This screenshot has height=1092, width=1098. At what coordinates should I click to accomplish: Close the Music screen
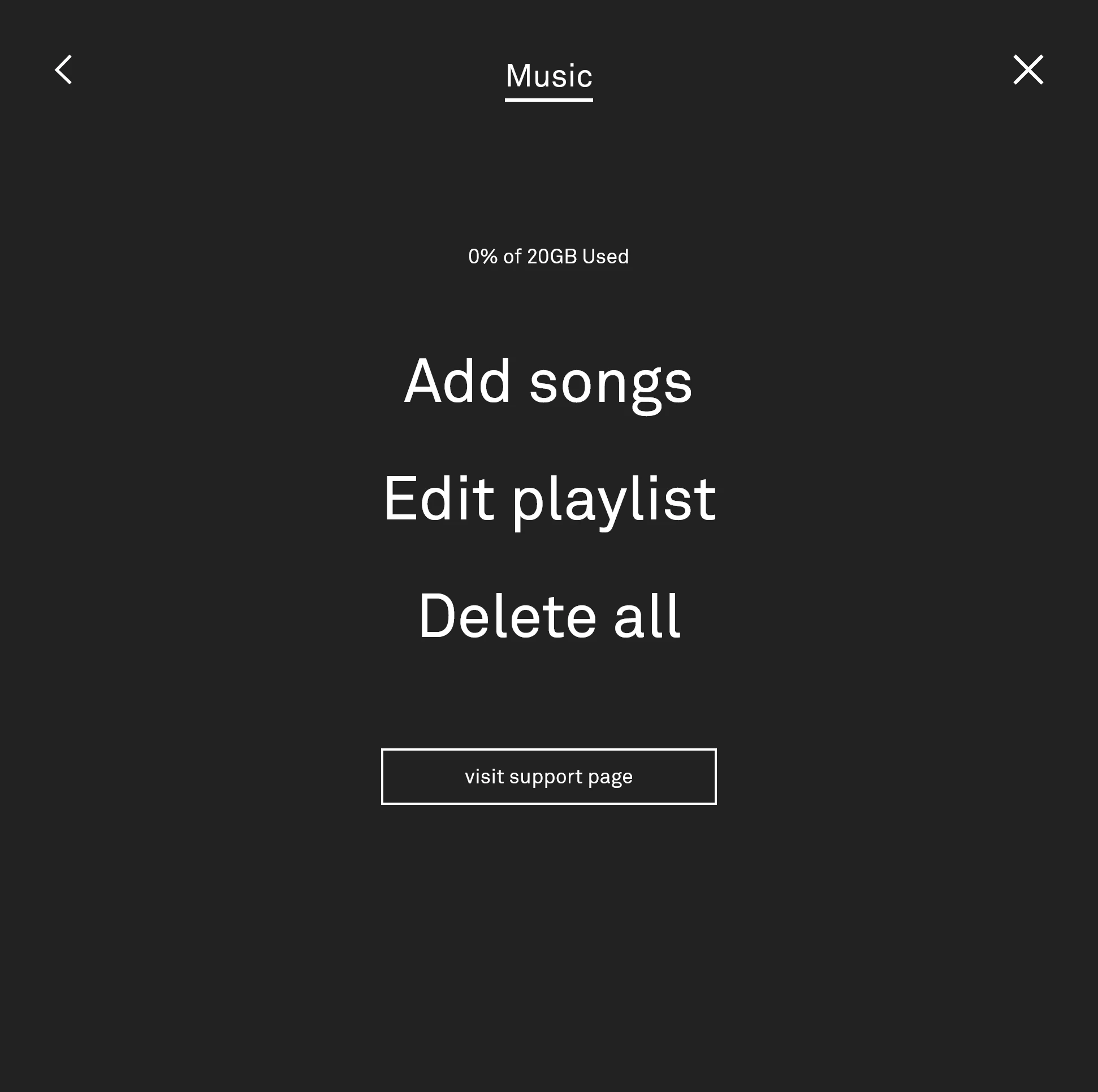click(x=1027, y=70)
